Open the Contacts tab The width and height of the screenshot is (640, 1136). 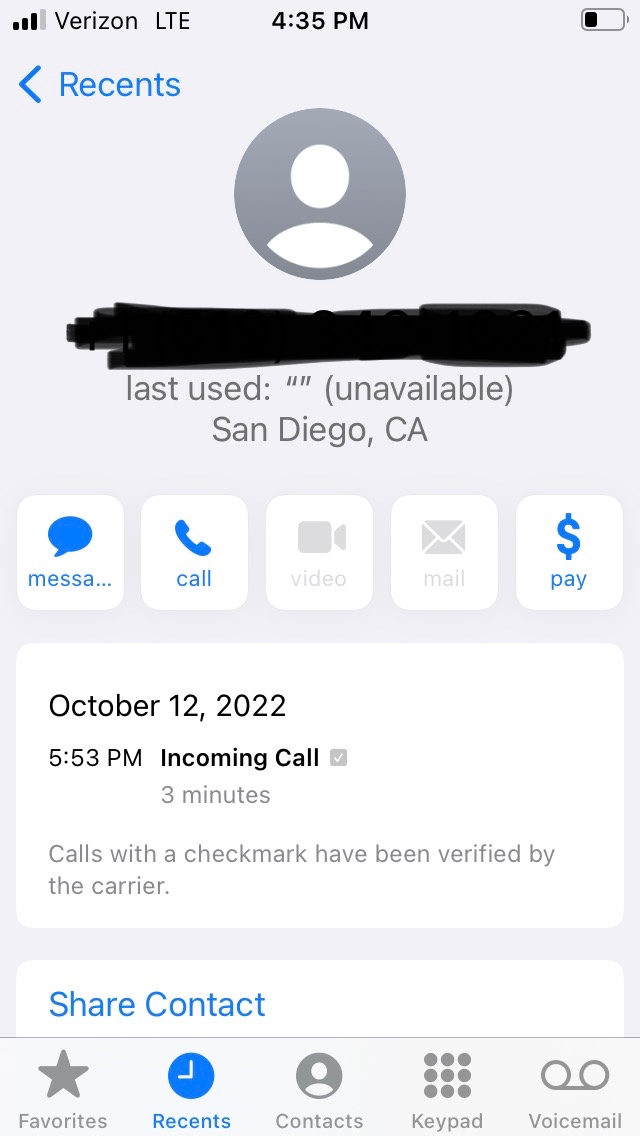tap(319, 1088)
